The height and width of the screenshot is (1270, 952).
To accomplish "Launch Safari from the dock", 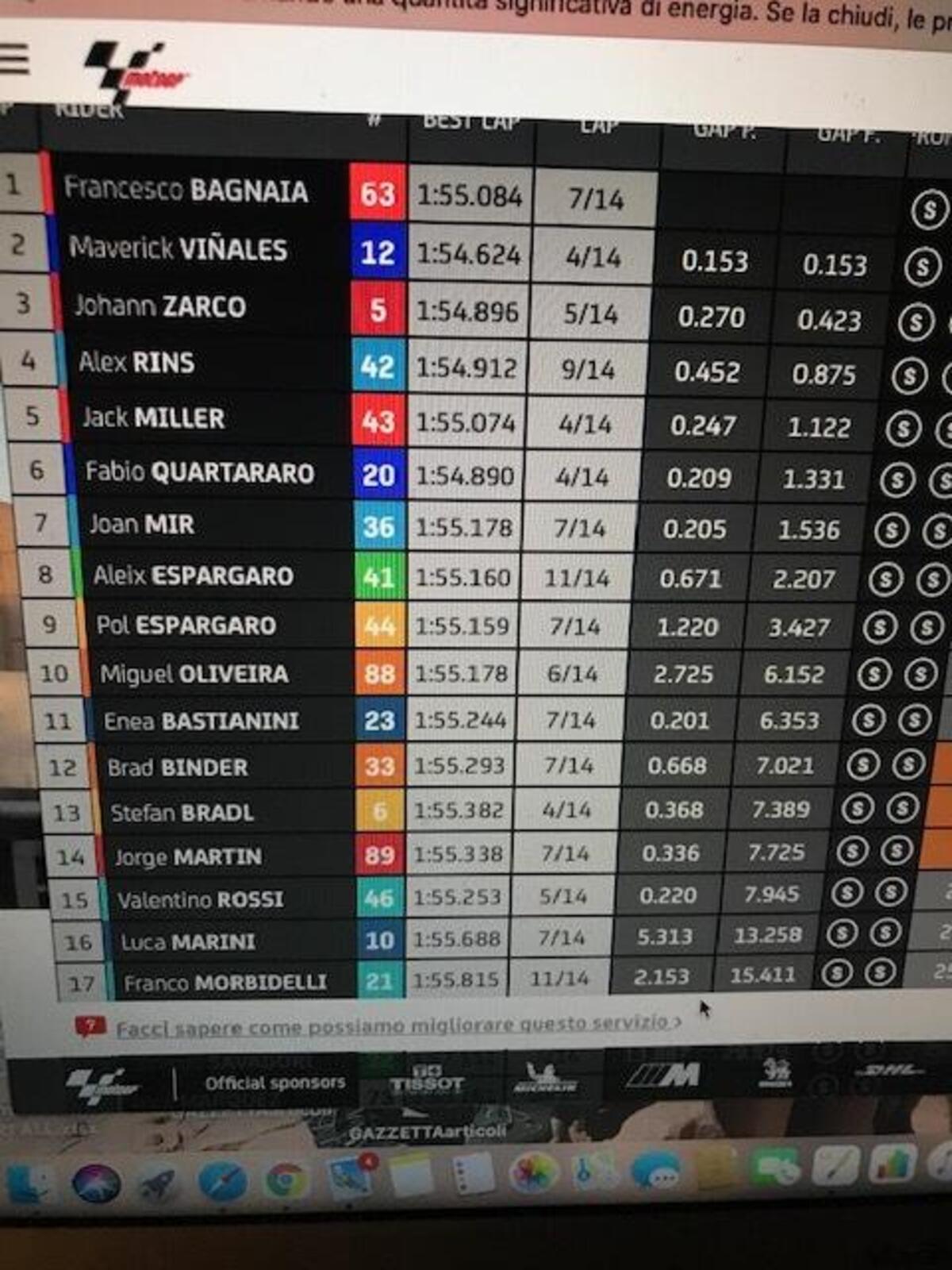I will click(x=221, y=1183).
